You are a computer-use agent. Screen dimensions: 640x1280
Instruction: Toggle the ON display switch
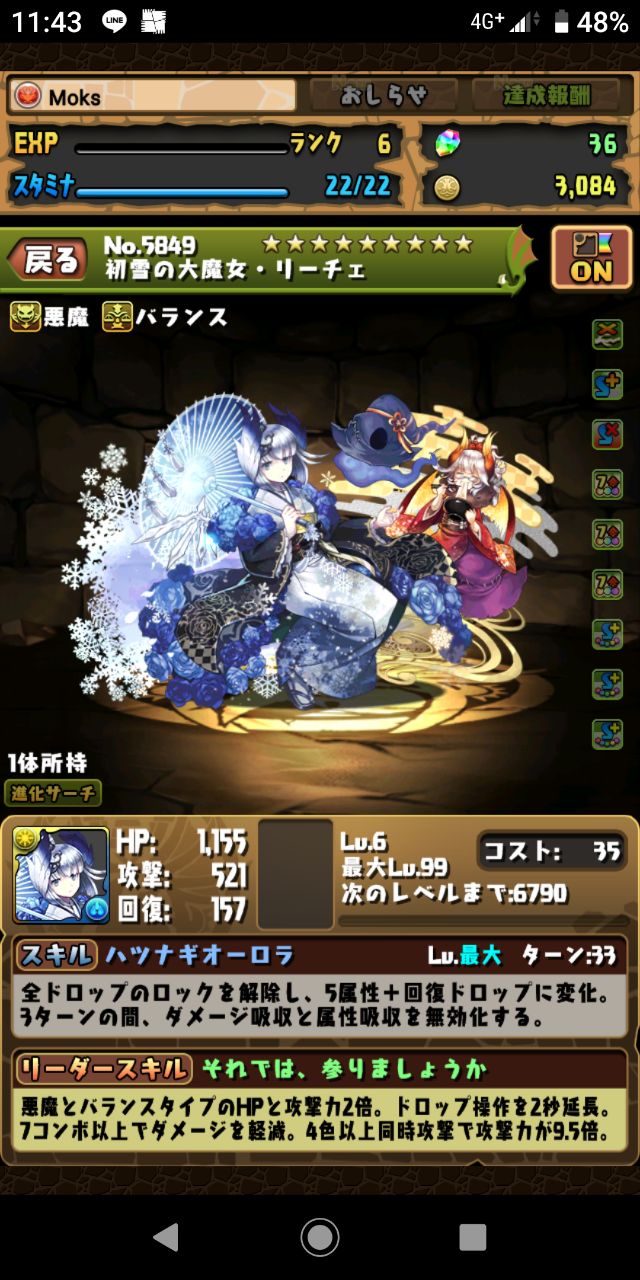coord(591,259)
